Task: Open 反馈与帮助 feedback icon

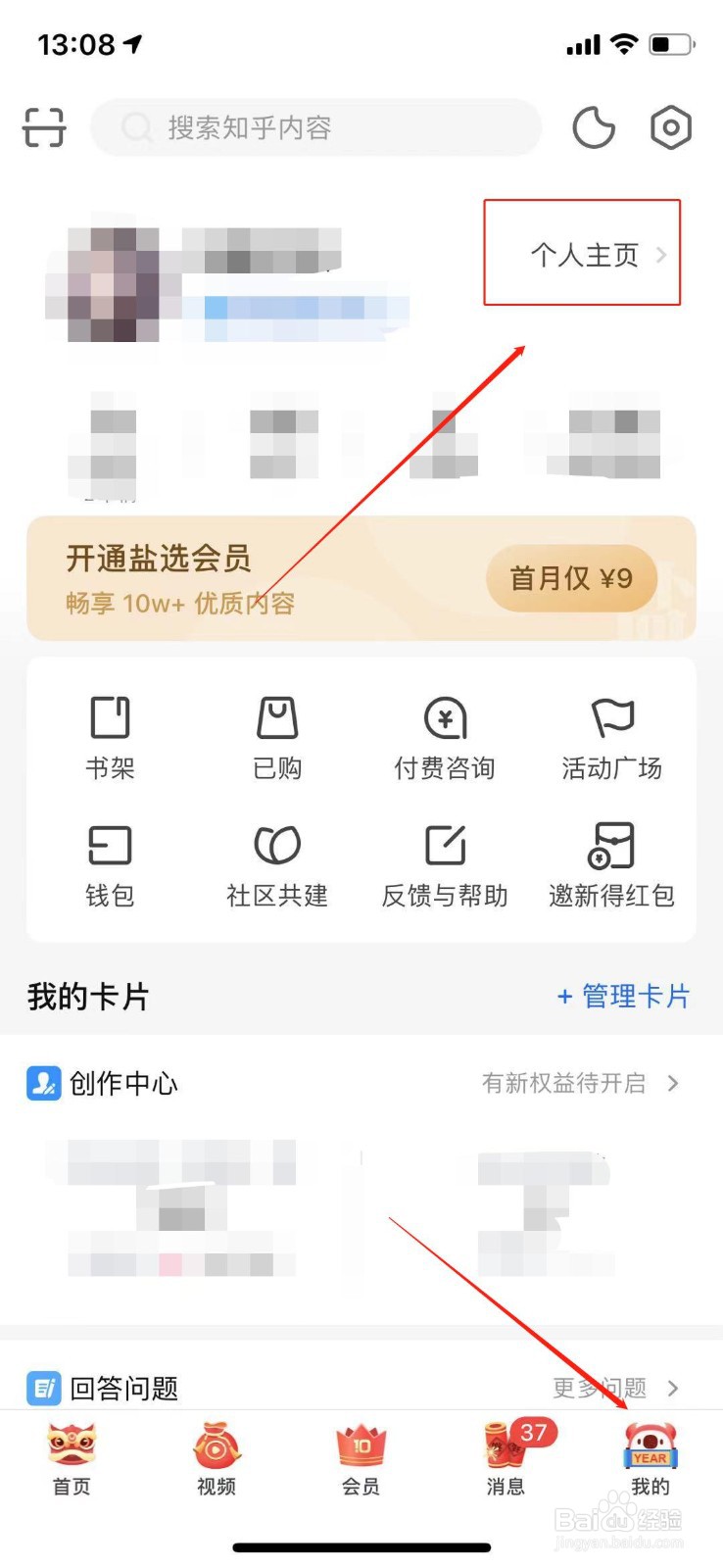Action: pyautogui.click(x=443, y=862)
